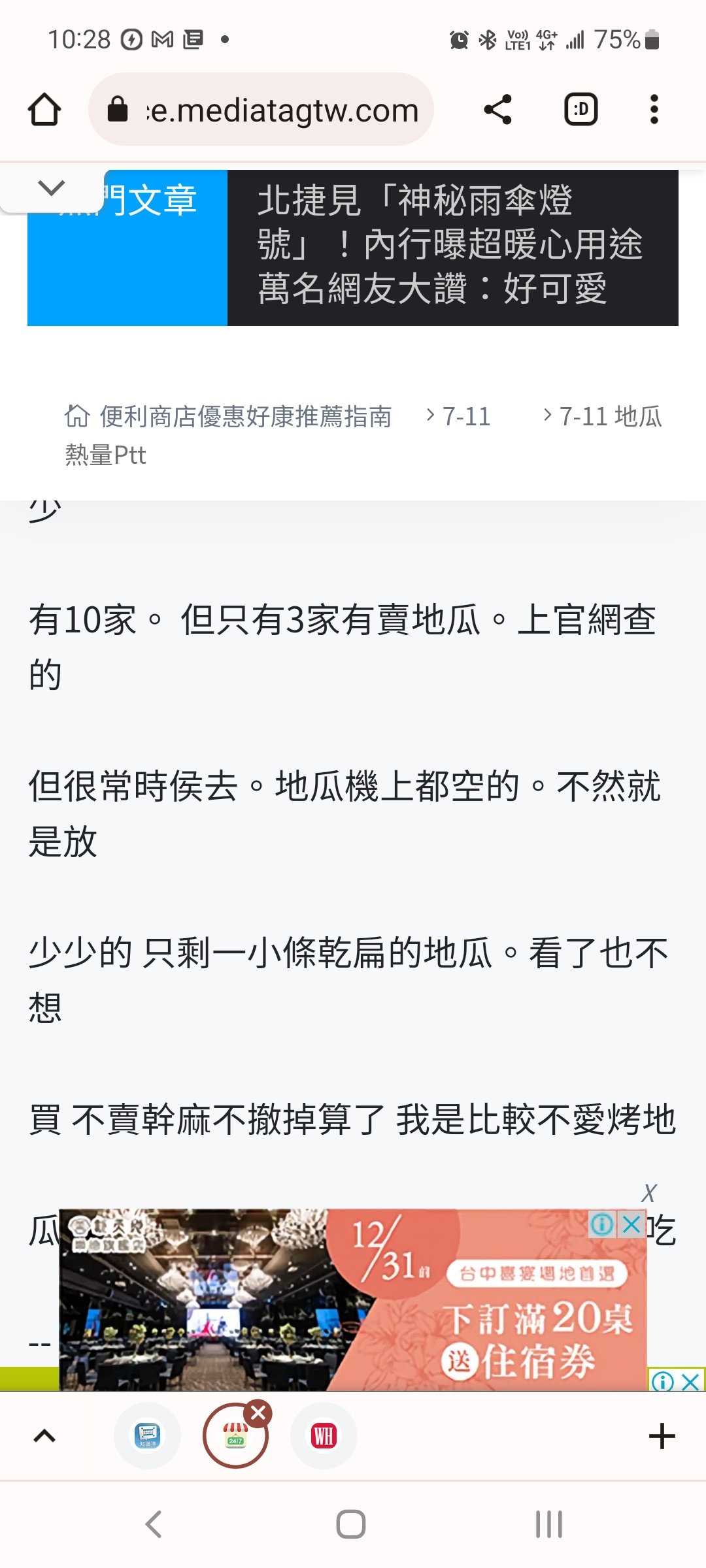Viewport: 706px width, 1568px height.
Task: Go to the browser home page
Action: 44,109
